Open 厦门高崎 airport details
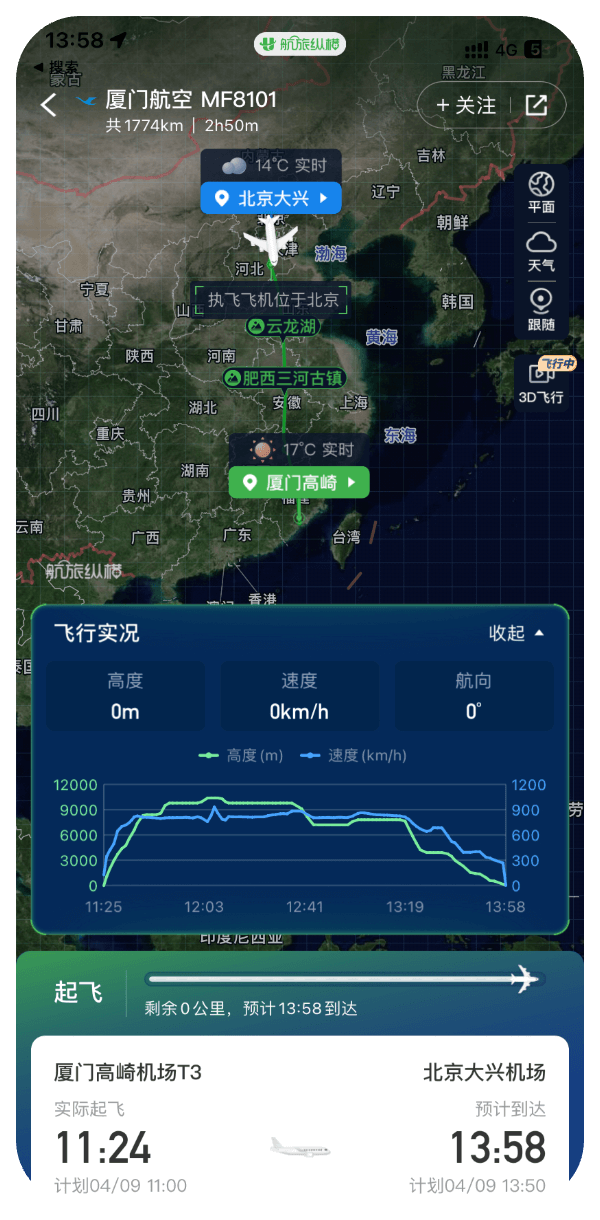 click(x=299, y=482)
